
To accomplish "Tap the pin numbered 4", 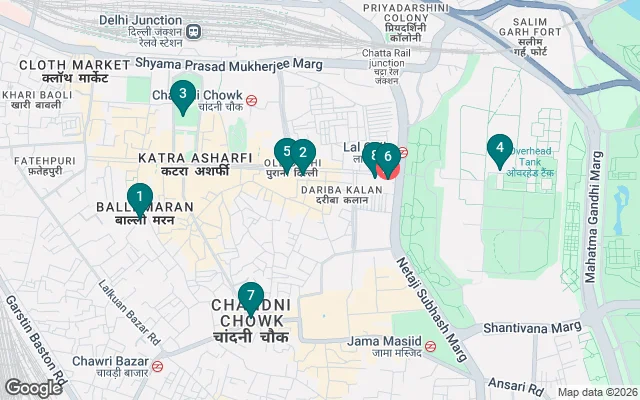I will (x=498, y=150).
